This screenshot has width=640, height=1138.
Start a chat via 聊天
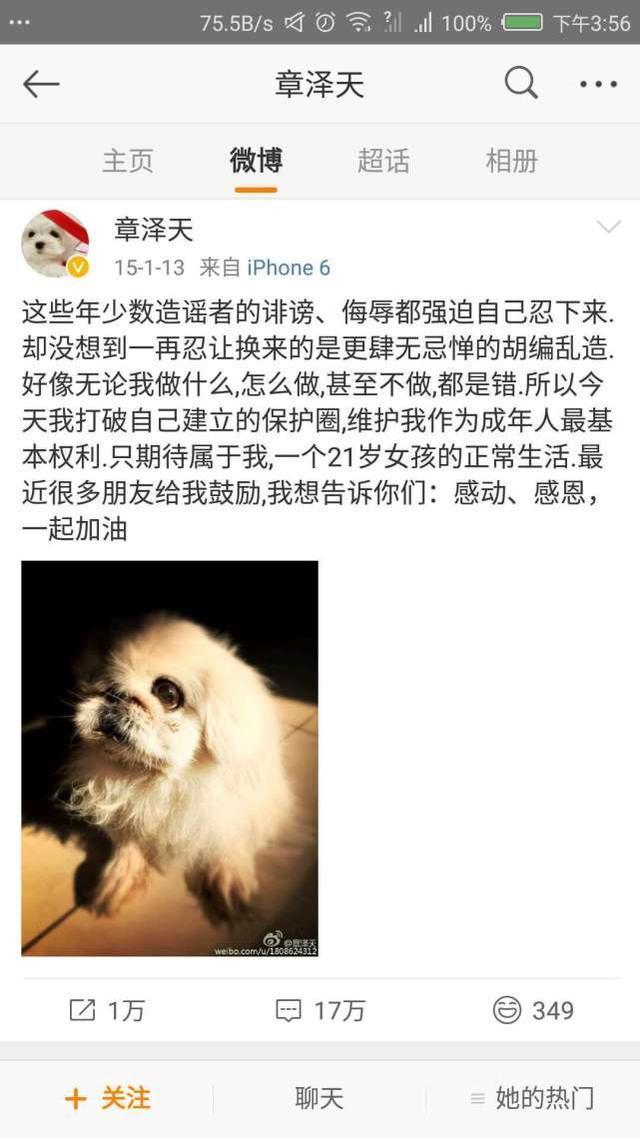[319, 1098]
